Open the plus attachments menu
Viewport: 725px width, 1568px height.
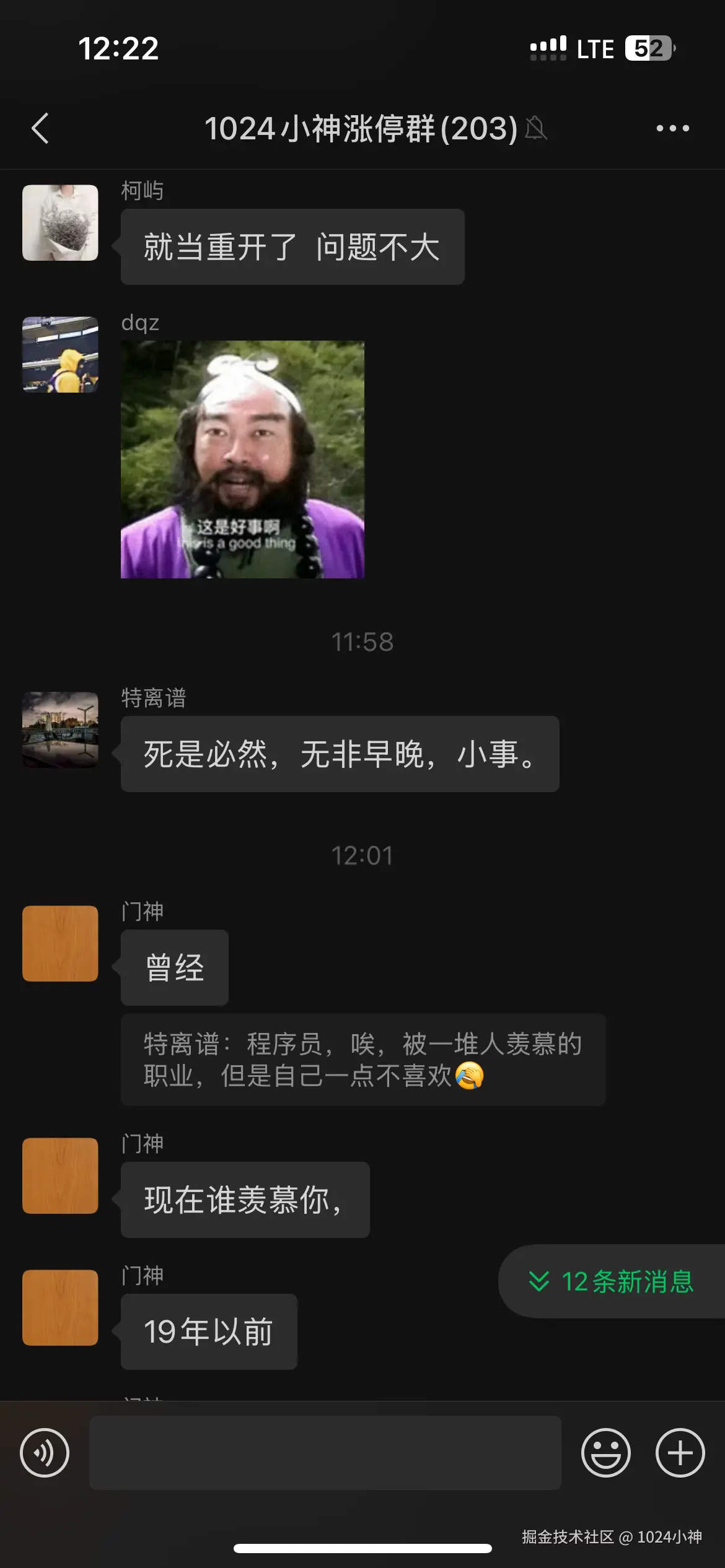pyautogui.click(x=680, y=1452)
